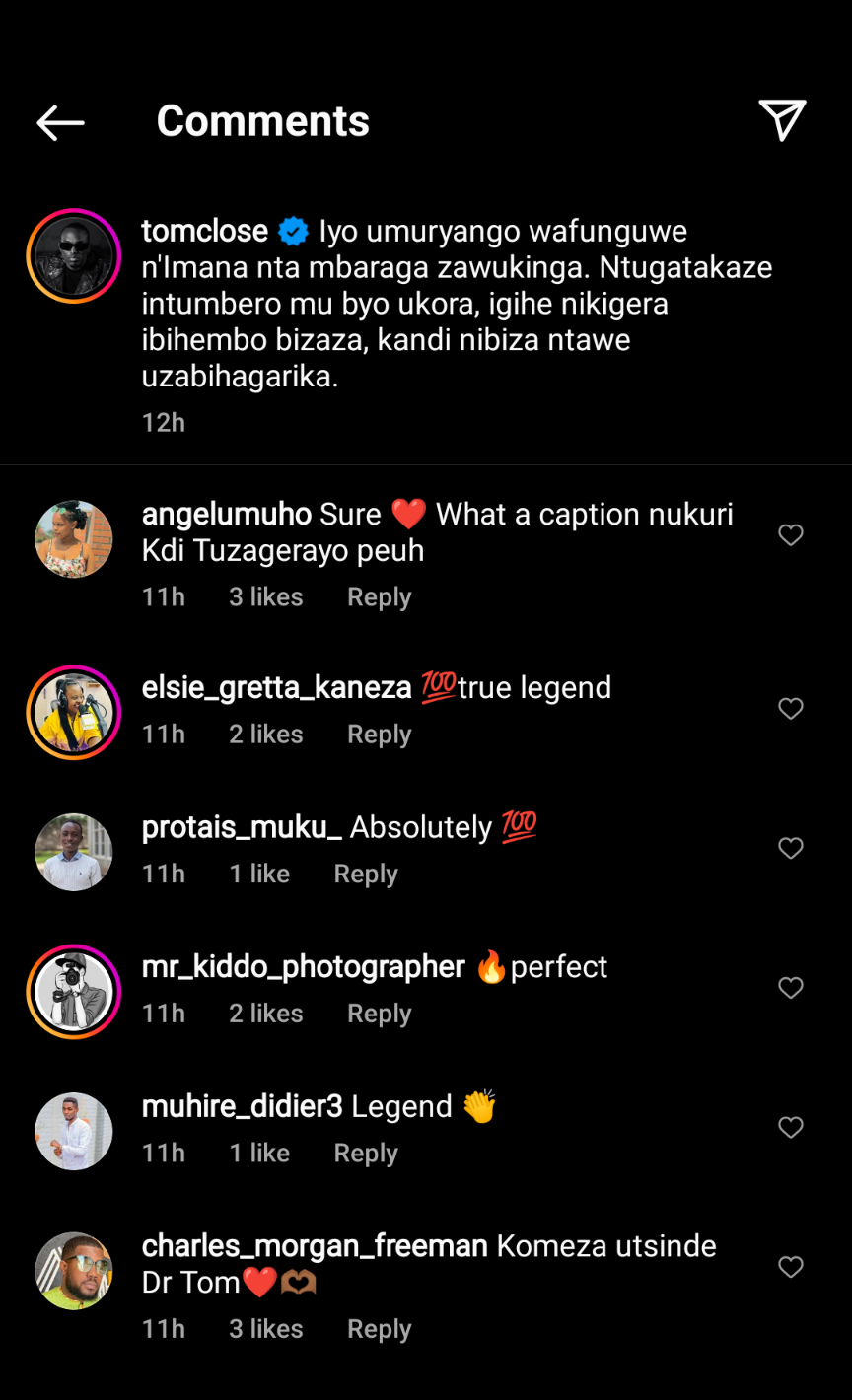Open muhire_didier3's profile photo
The image size is (852, 1400).
[74, 1131]
